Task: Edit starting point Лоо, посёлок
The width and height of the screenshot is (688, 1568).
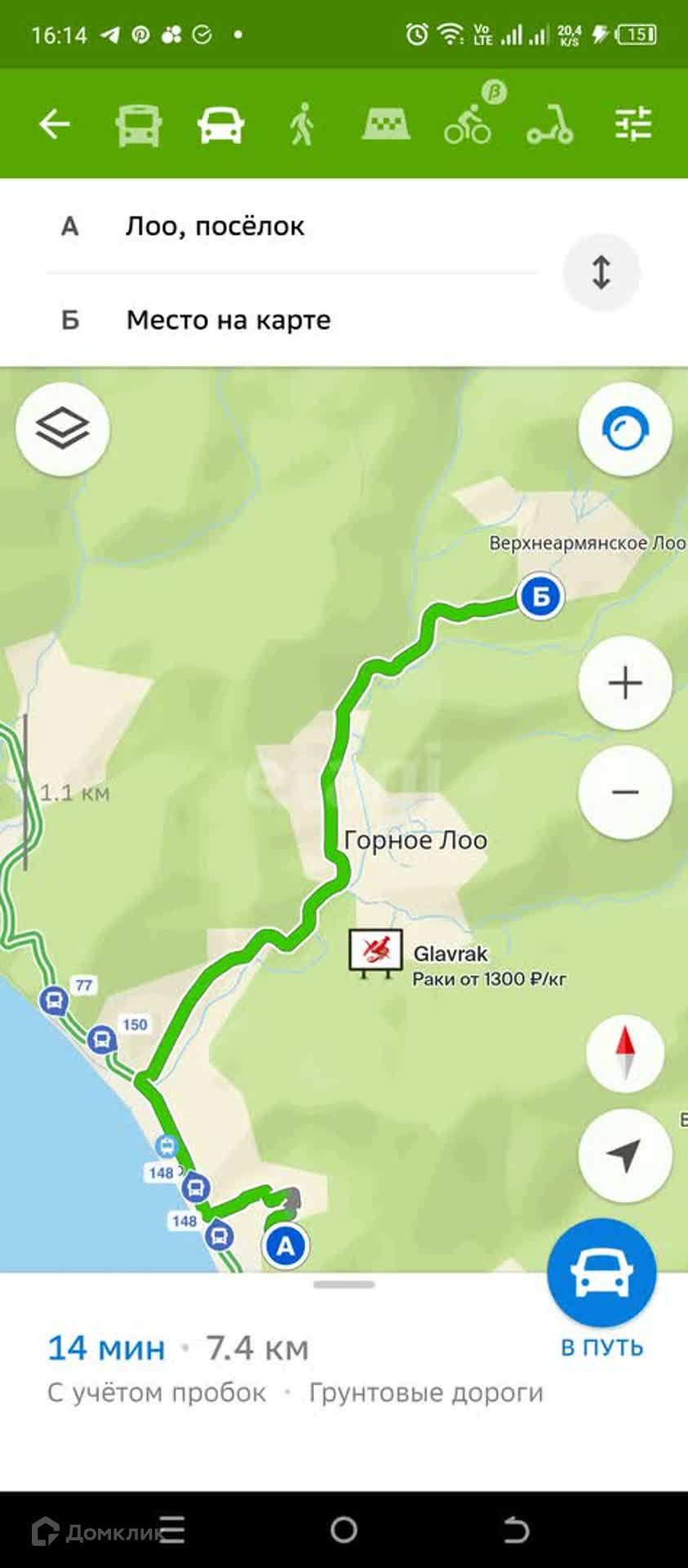Action: 215,226
